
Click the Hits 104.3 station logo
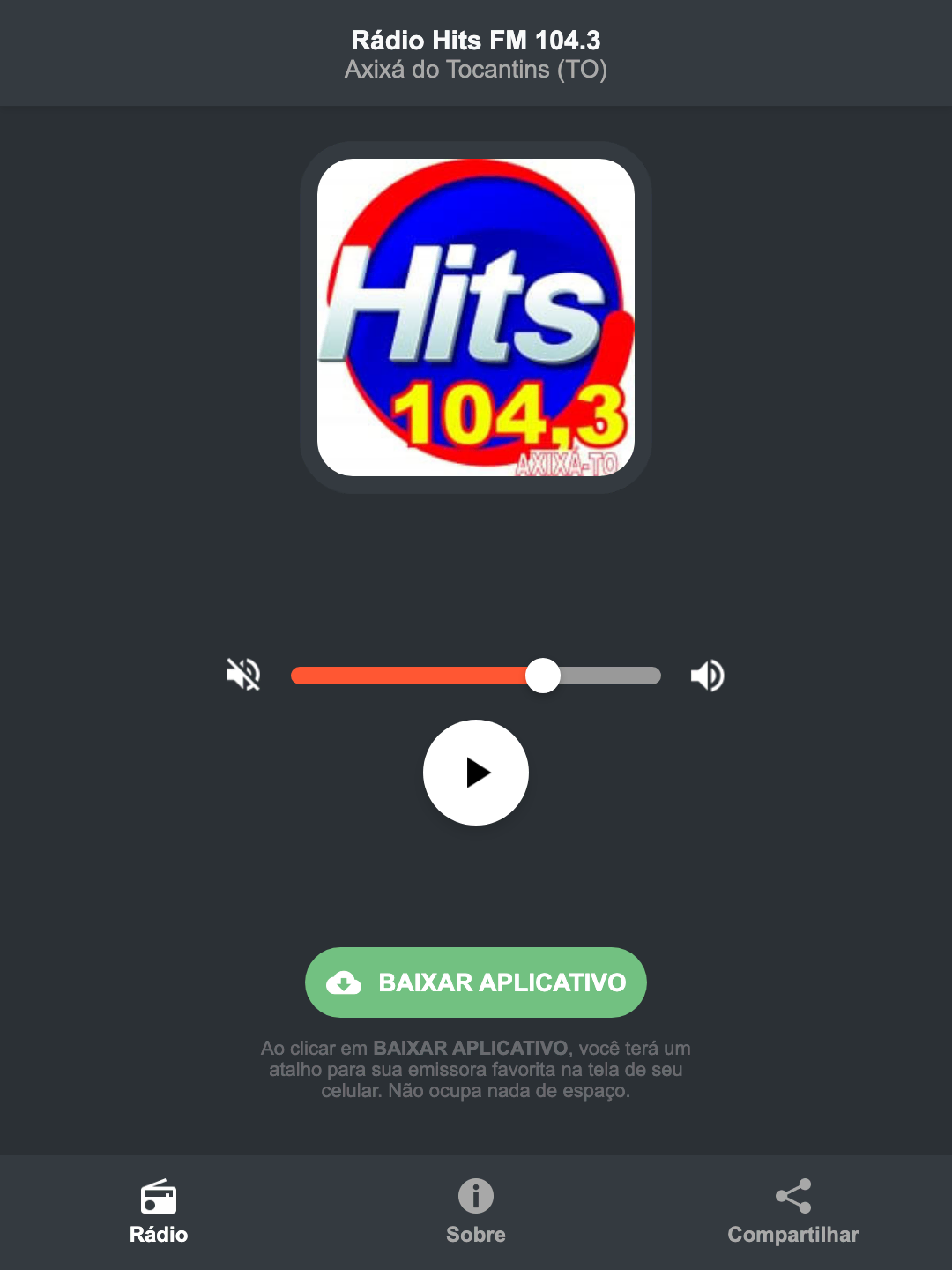(476, 316)
